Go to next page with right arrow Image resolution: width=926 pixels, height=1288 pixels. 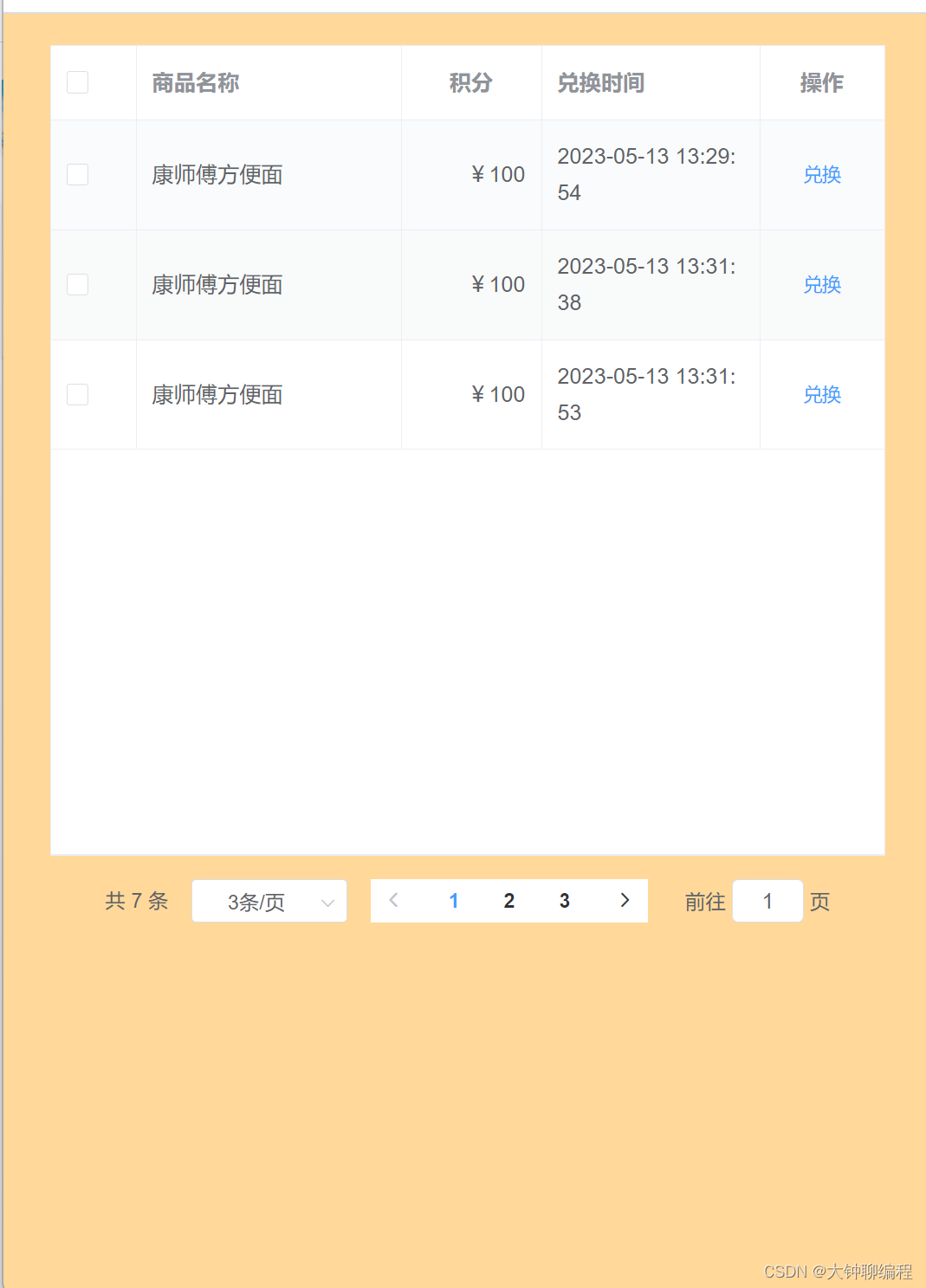click(625, 901)
